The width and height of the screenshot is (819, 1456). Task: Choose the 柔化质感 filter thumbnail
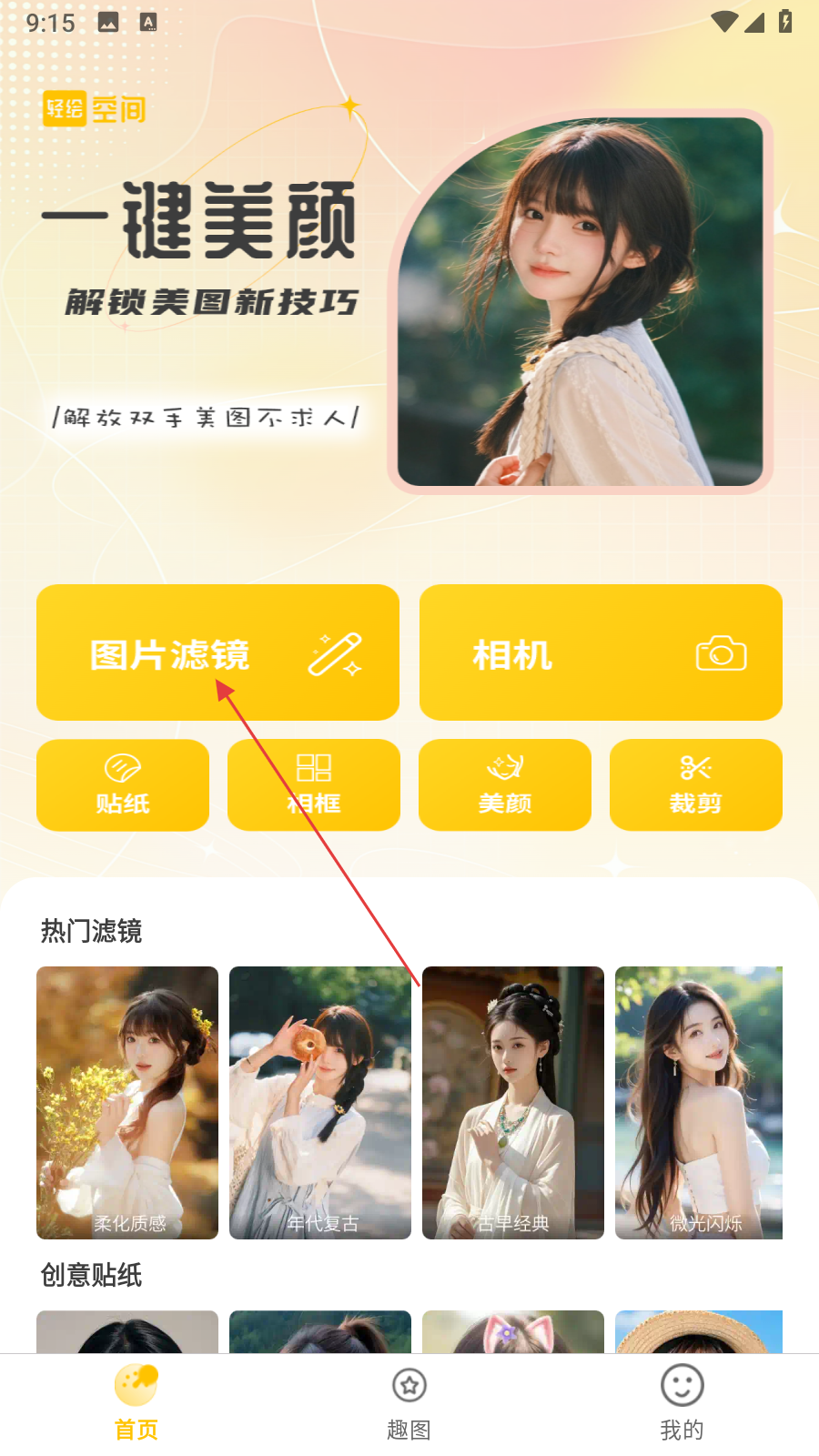point(127,1102)
